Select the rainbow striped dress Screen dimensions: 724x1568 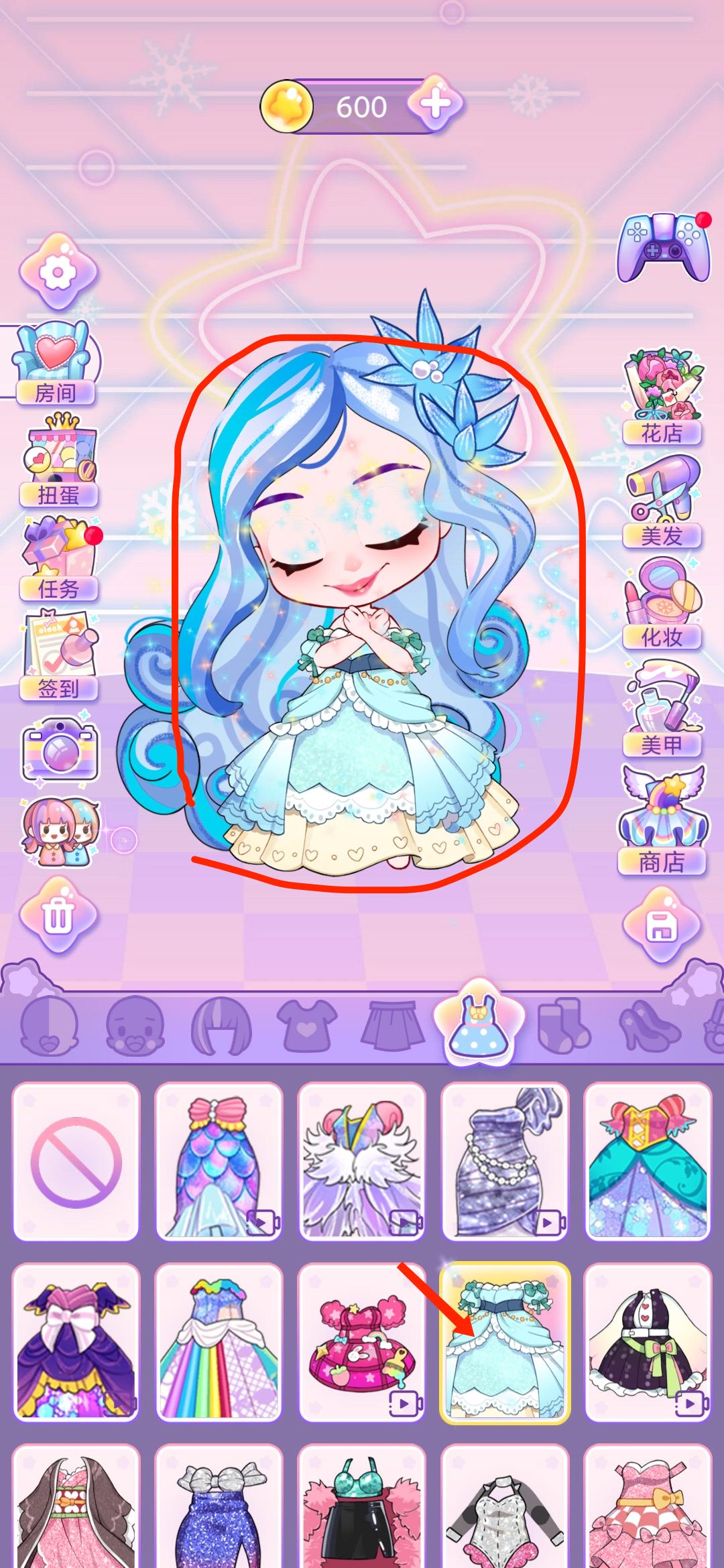pos(219,1342)
